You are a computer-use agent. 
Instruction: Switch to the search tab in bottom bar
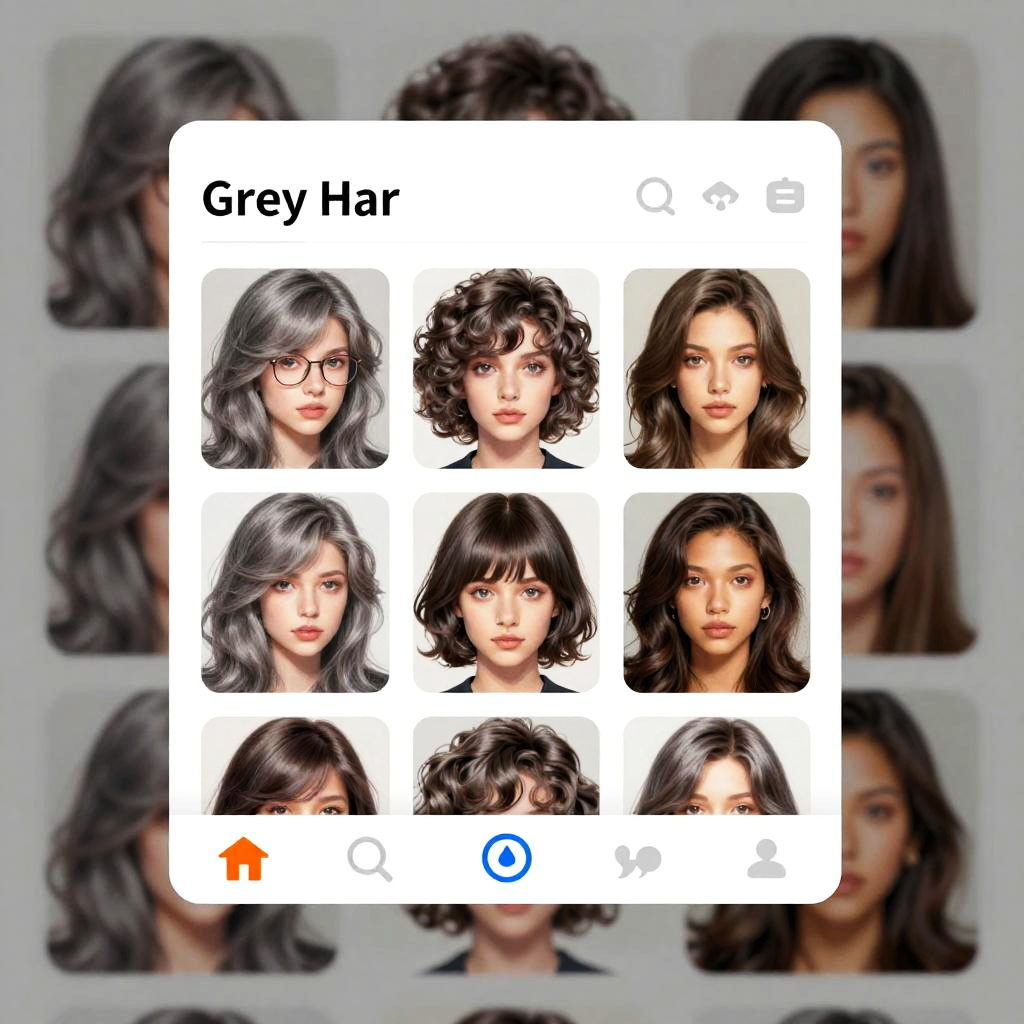point(369,858)
